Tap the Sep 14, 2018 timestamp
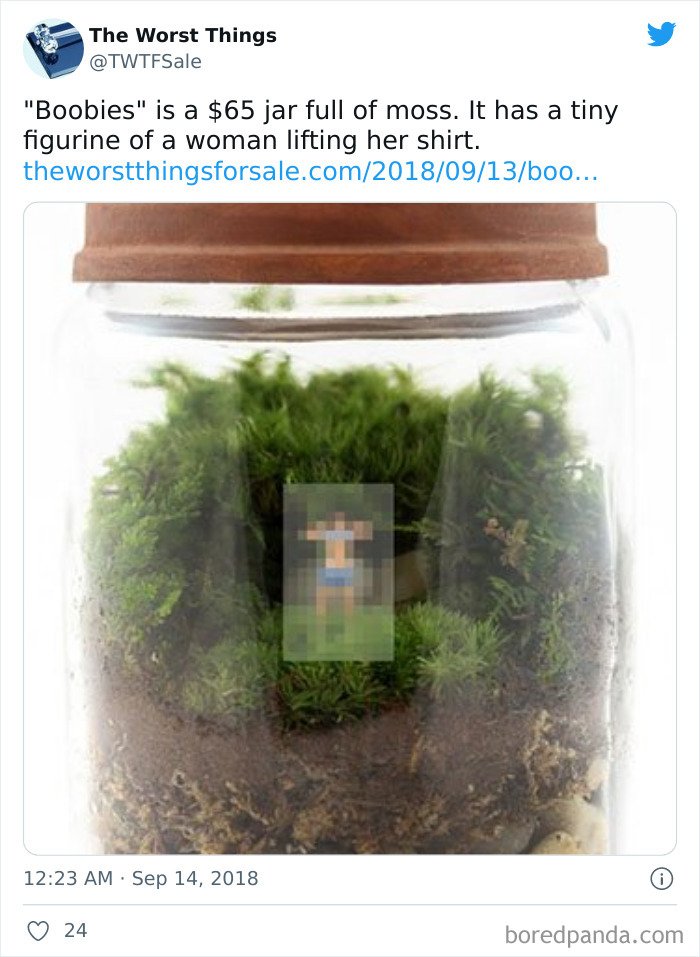Image resolution: width=700 pixels, height=957 pixels. point(141,878)
